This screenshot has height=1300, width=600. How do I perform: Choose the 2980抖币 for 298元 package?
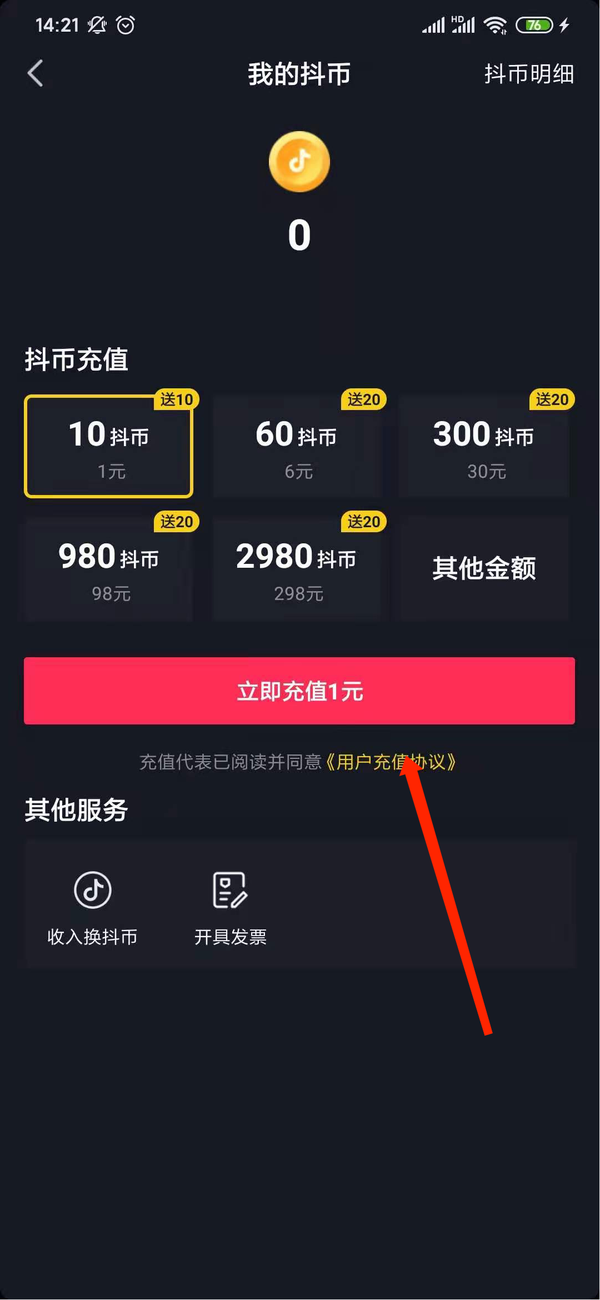pyautogui.click(x=297, y=570)
